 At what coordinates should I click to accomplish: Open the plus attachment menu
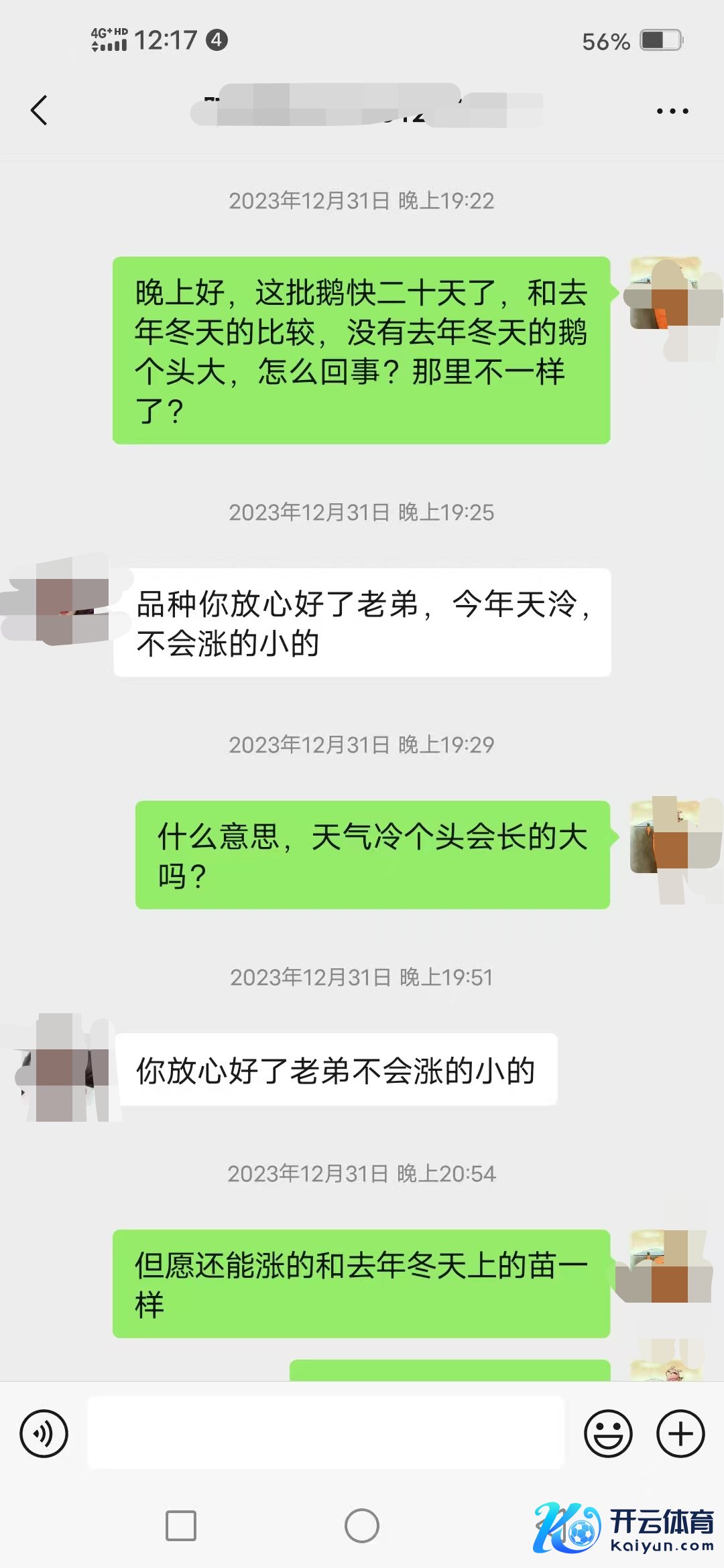[680, 1433]
